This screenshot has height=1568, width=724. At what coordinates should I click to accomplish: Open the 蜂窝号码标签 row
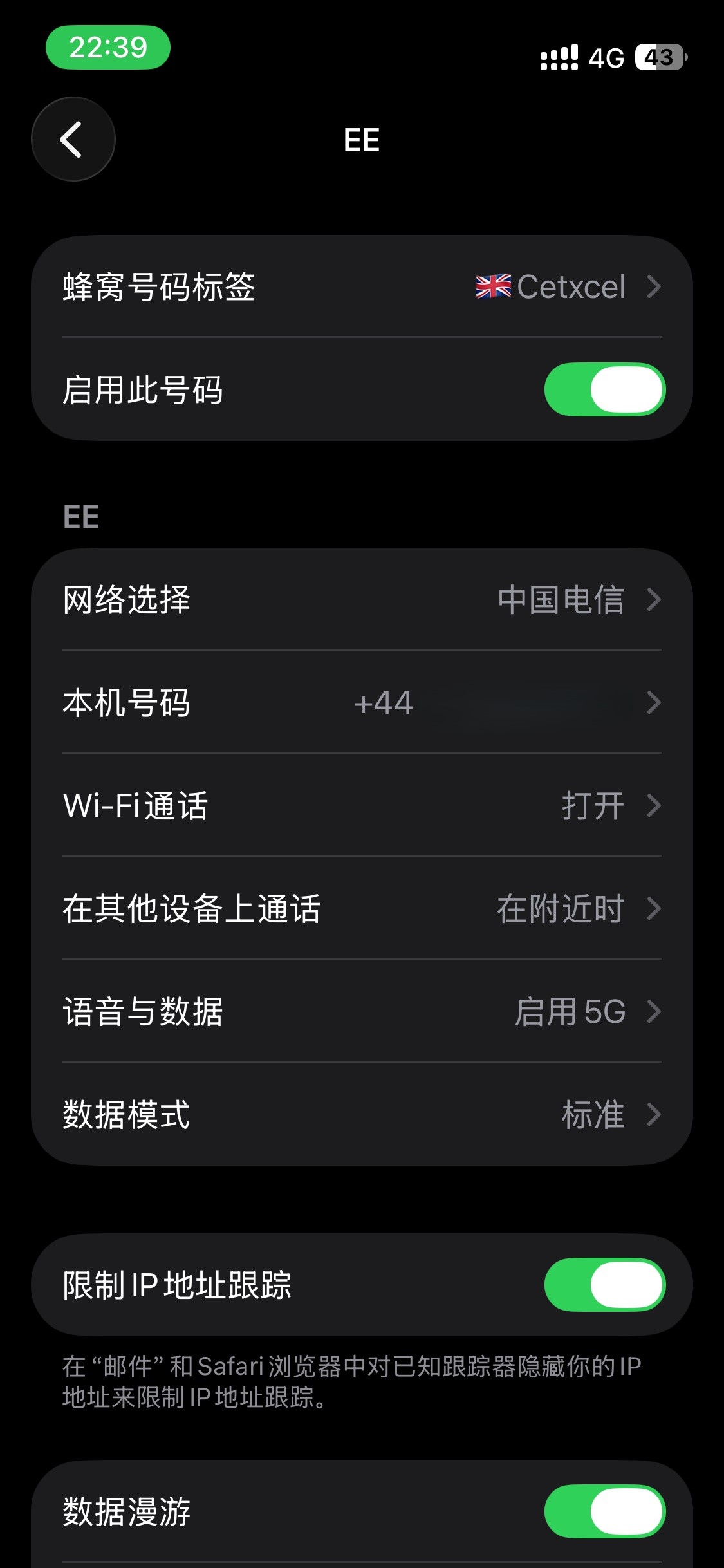coord(362,286)
